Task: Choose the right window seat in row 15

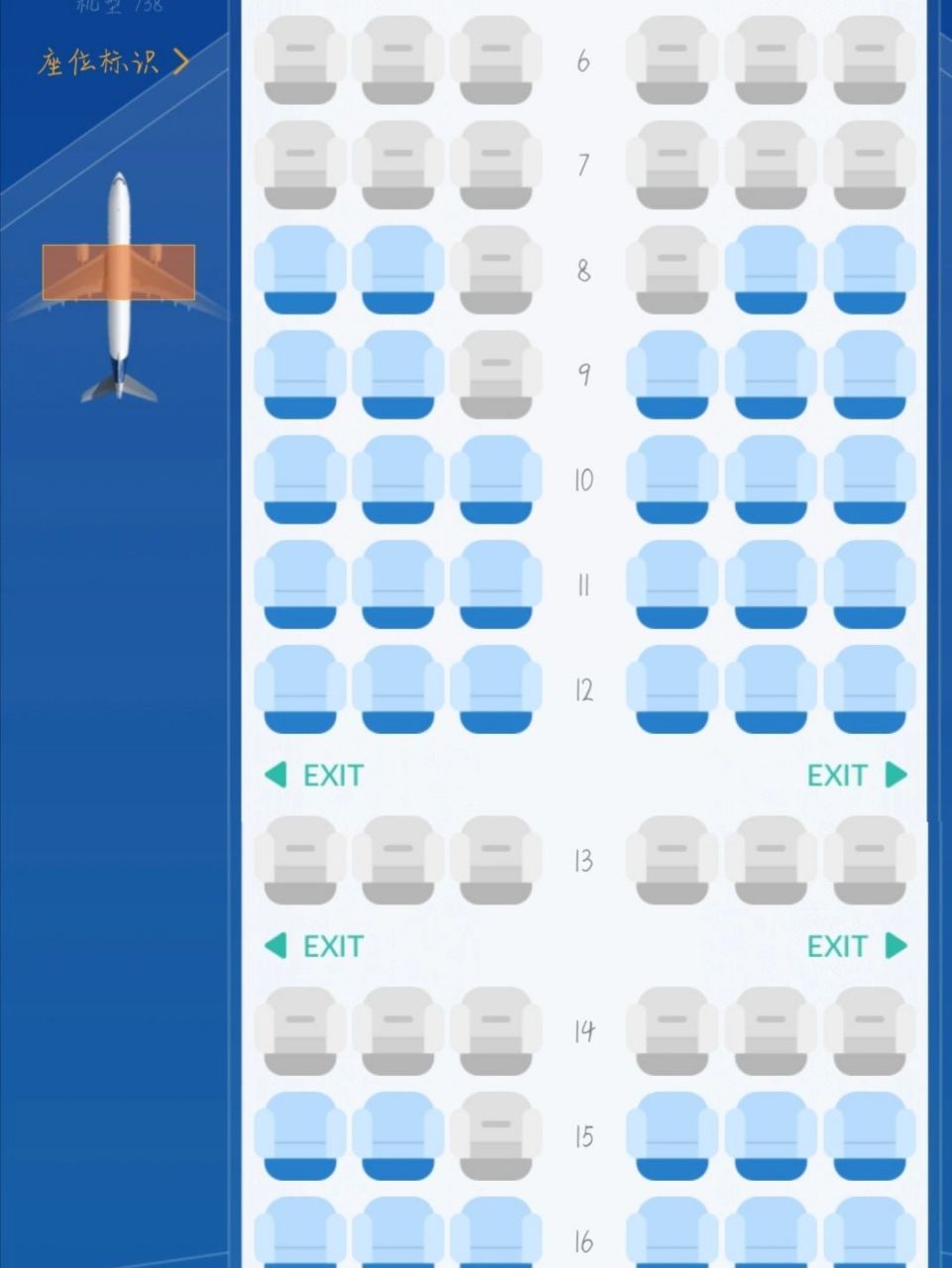Action: 869,1135
